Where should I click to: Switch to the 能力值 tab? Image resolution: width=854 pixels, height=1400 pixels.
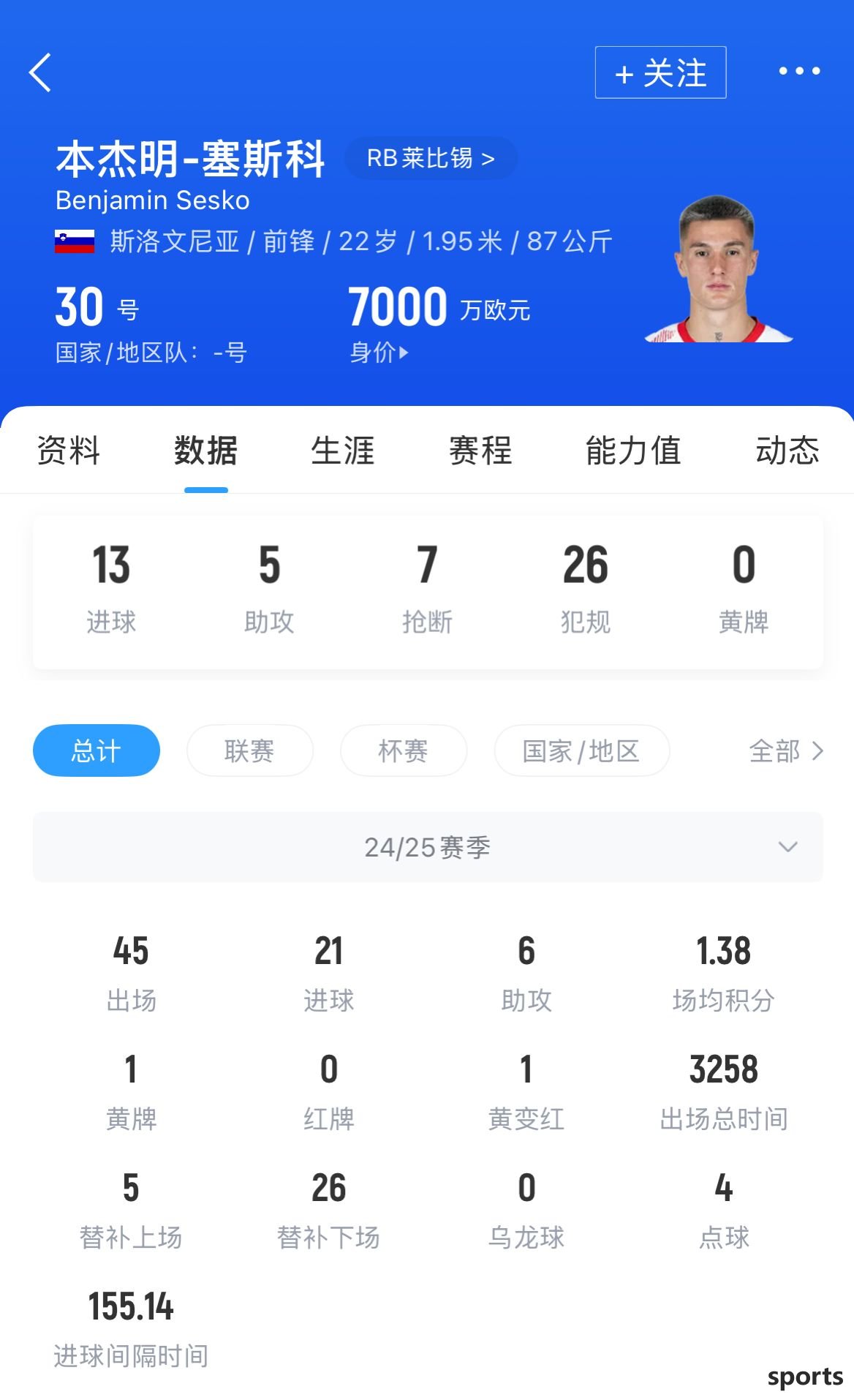632,450
